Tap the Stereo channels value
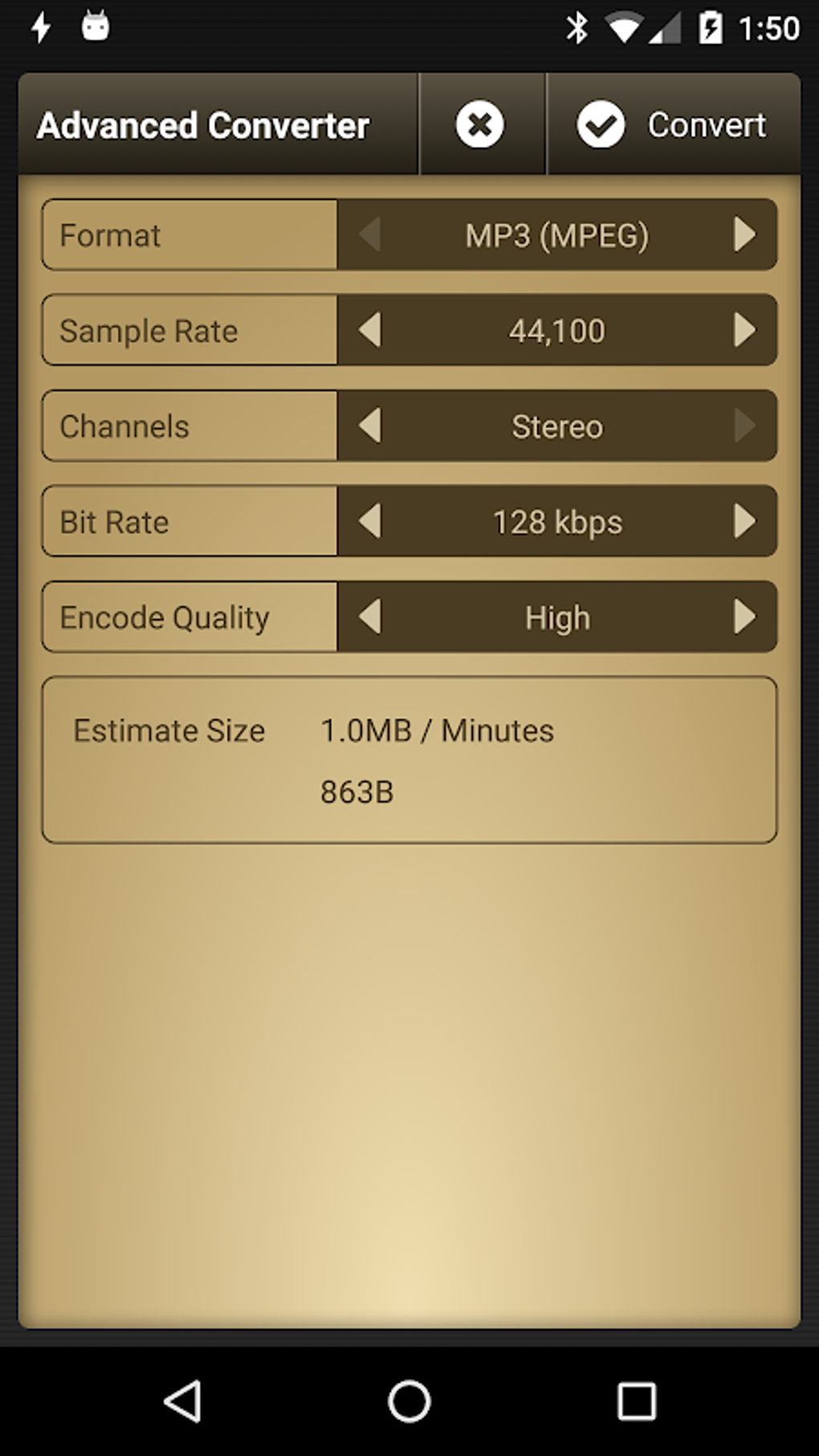The image size is (819, 1456). pyautogui.click(x=557, y=426)
